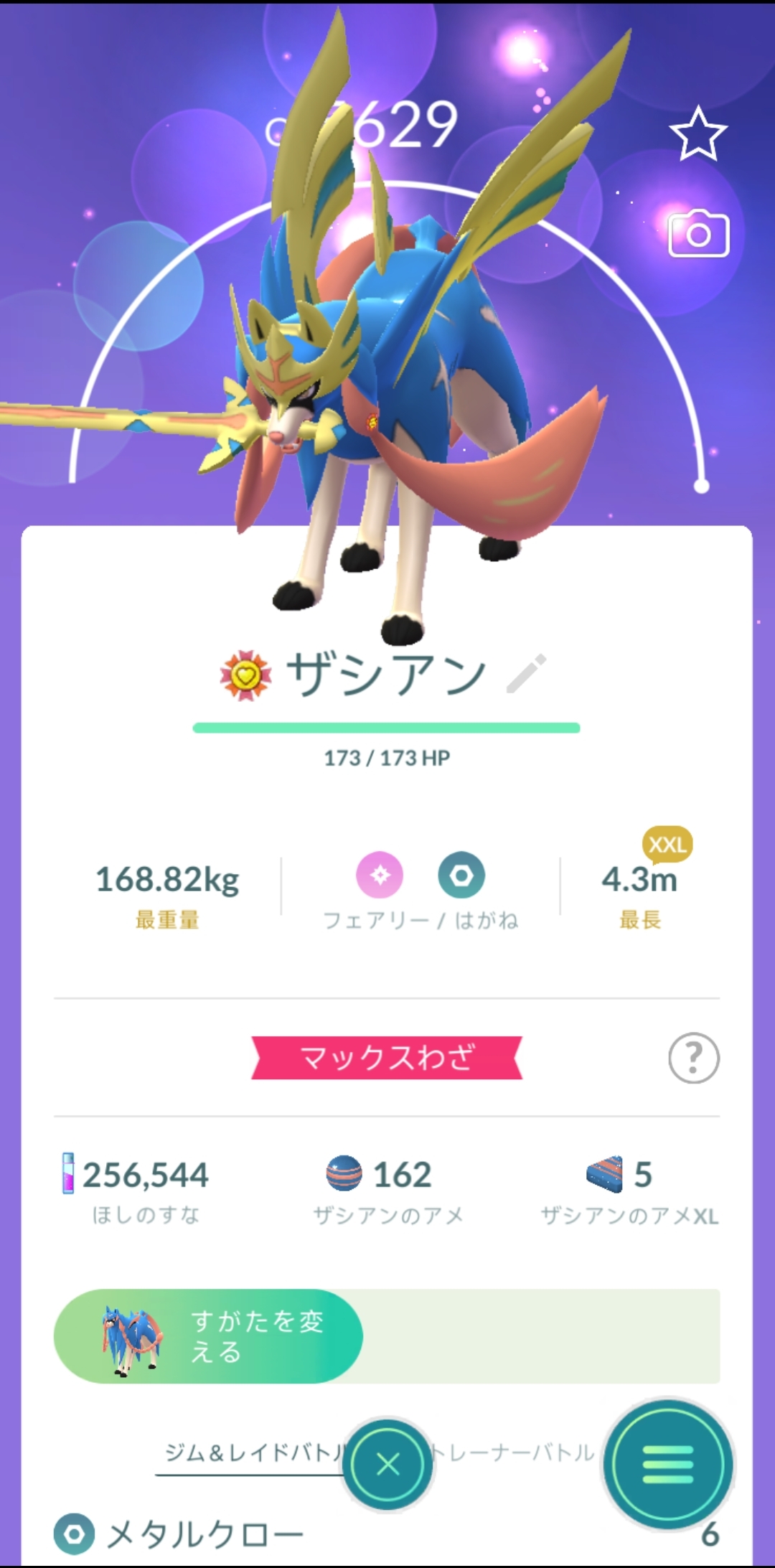
Task: Tap the すがたを変える form change button
Action: coord(208,1336)
